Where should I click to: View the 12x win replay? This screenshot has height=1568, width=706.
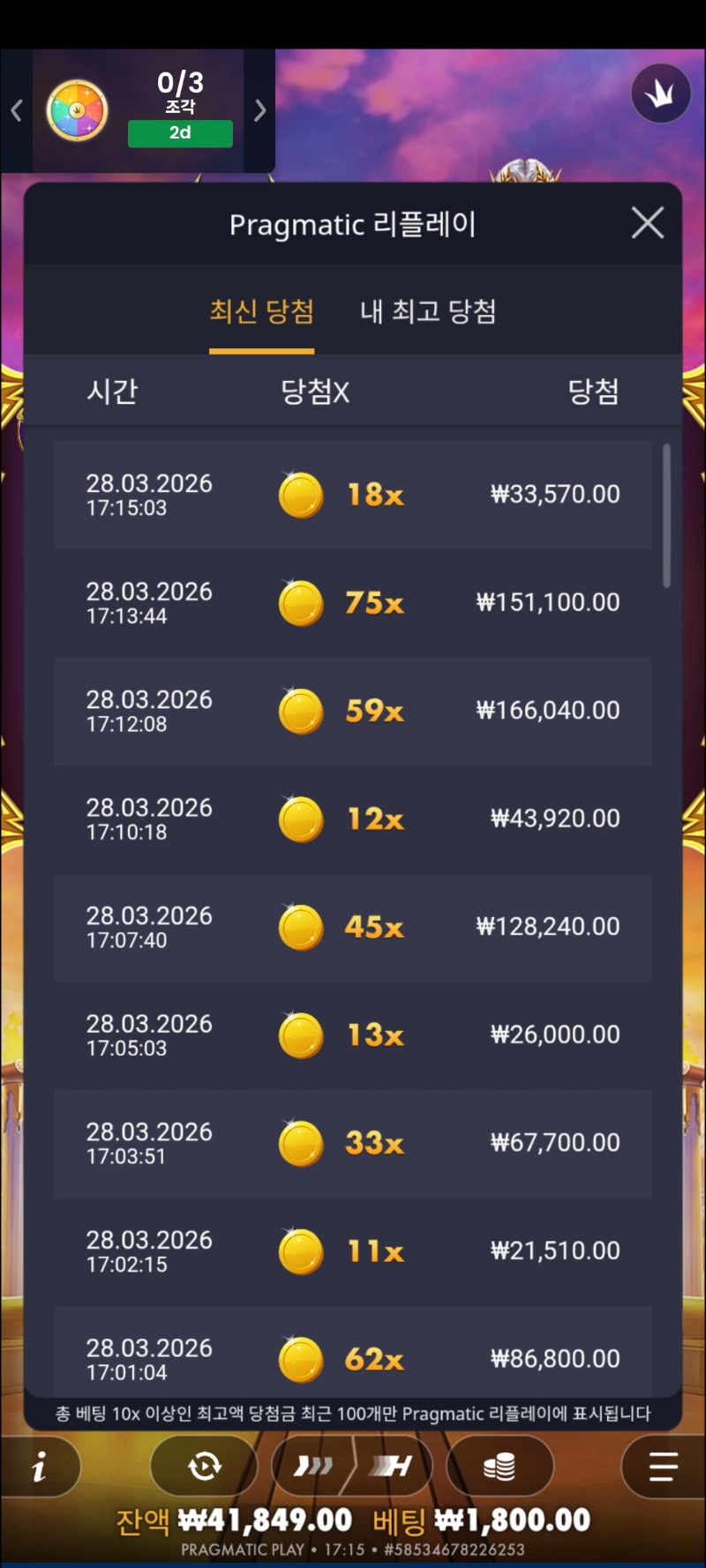coord(353,819)
